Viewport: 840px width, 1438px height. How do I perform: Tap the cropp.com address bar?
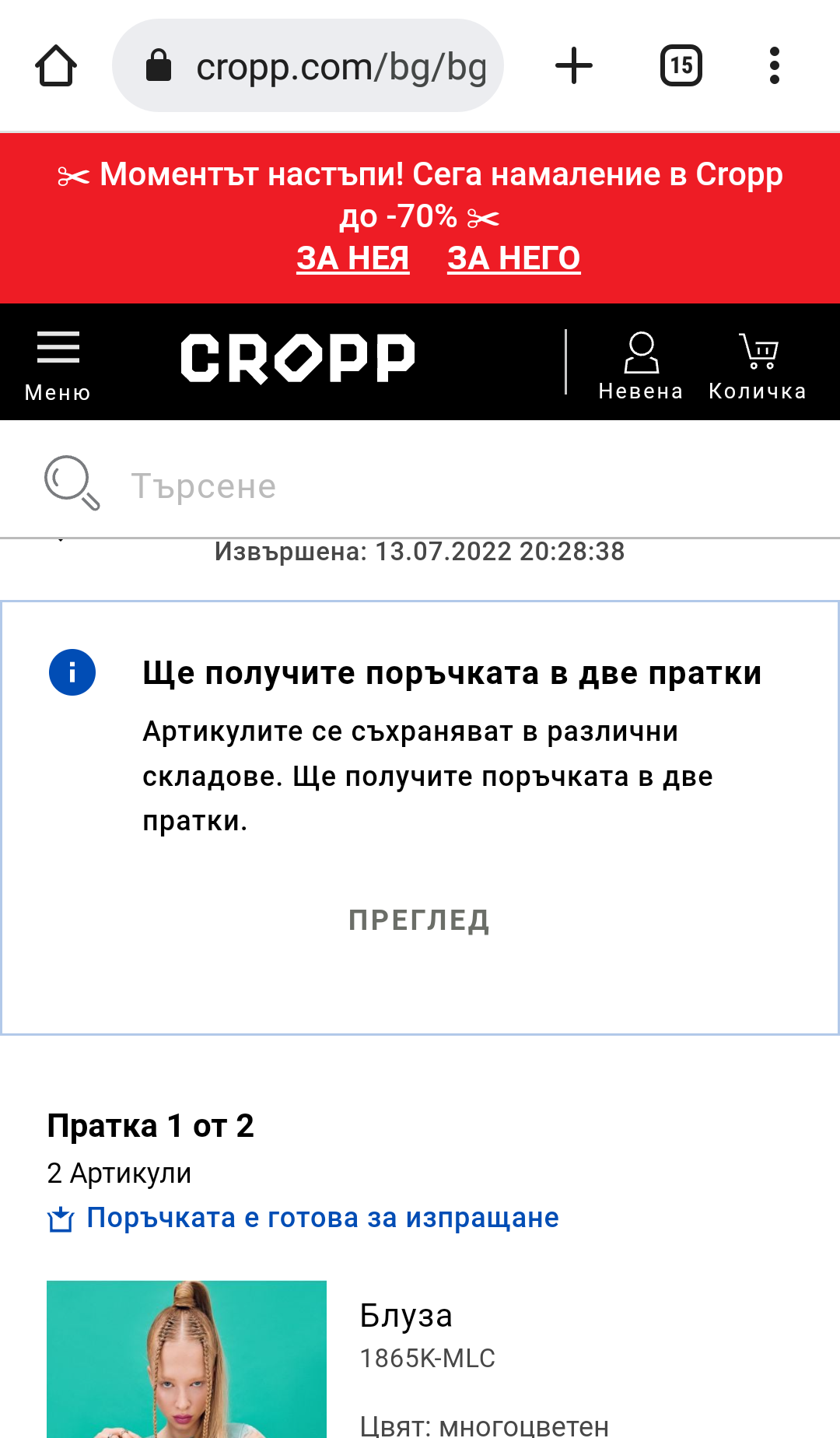[308, 66]
